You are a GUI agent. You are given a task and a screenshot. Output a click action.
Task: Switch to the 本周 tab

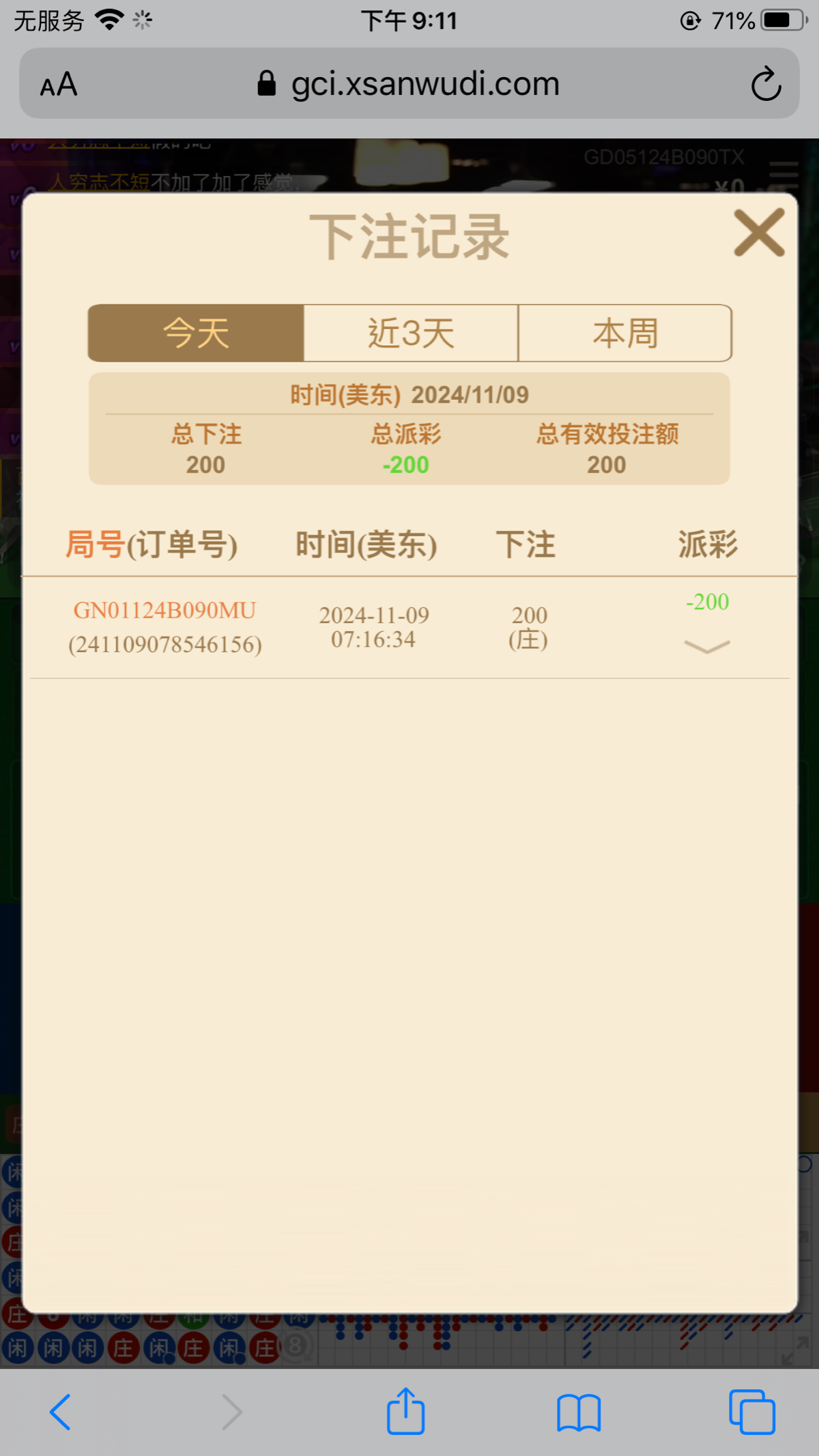(625, 333)
